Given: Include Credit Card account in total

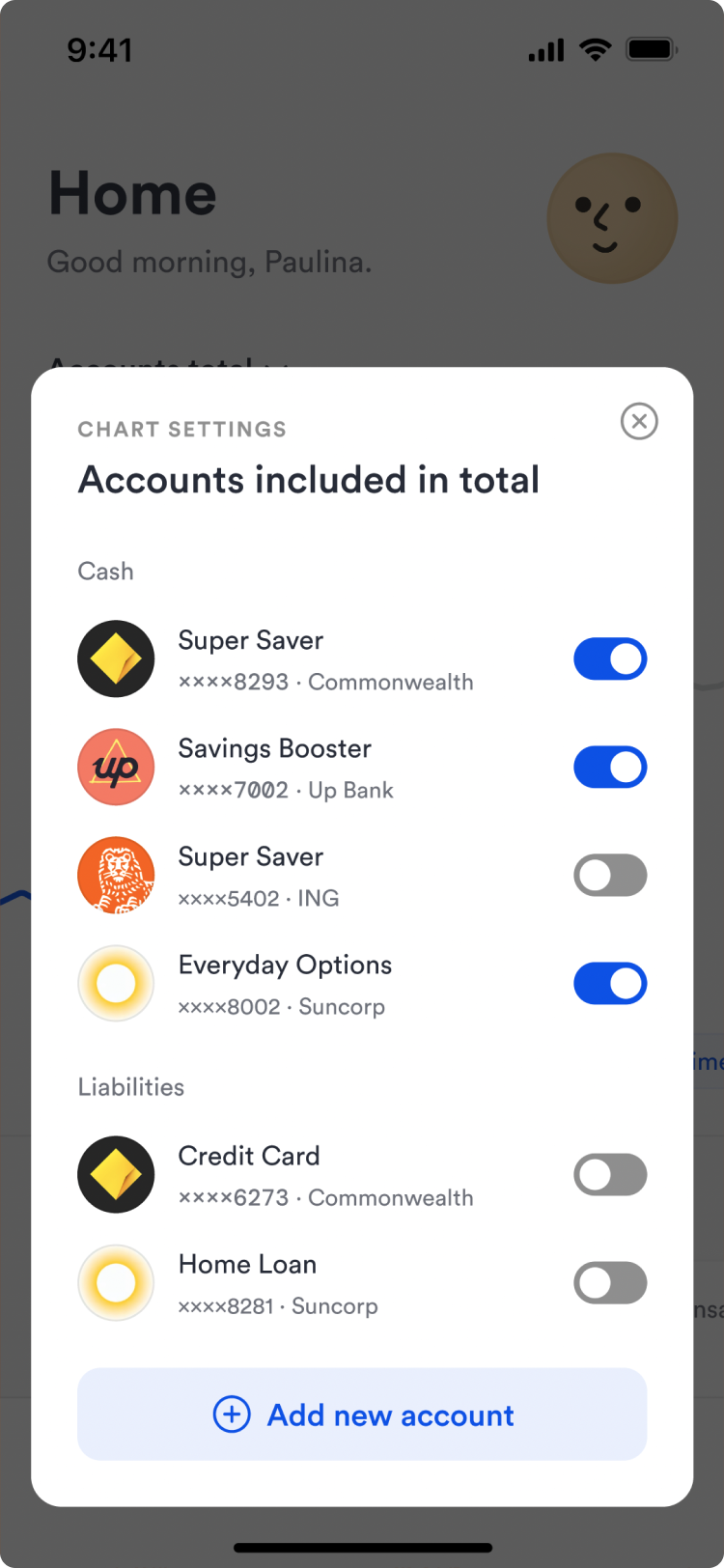Looking at the screenshot, I should (610, 1175).
